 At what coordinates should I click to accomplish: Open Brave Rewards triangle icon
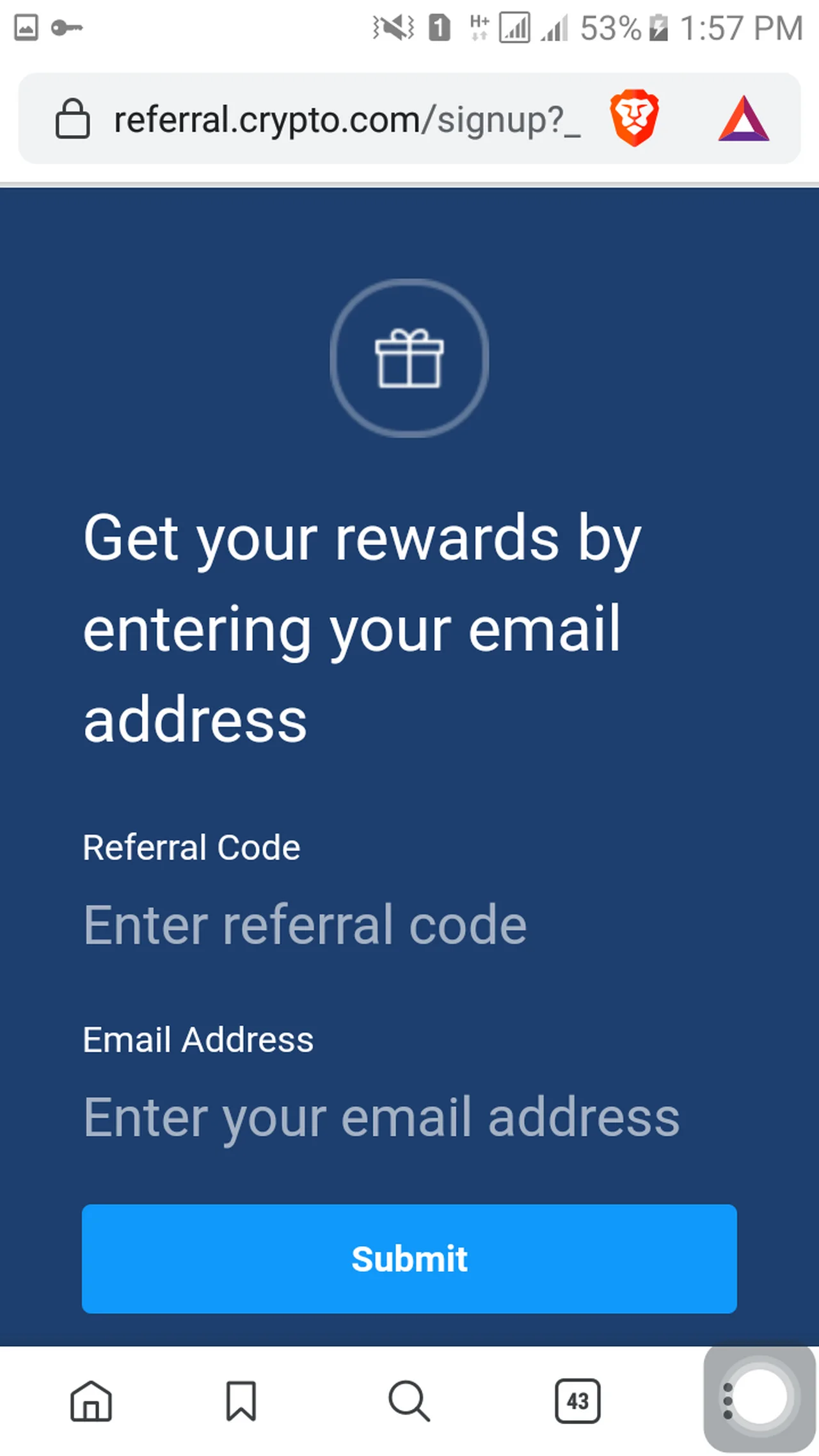coord(743,120)
